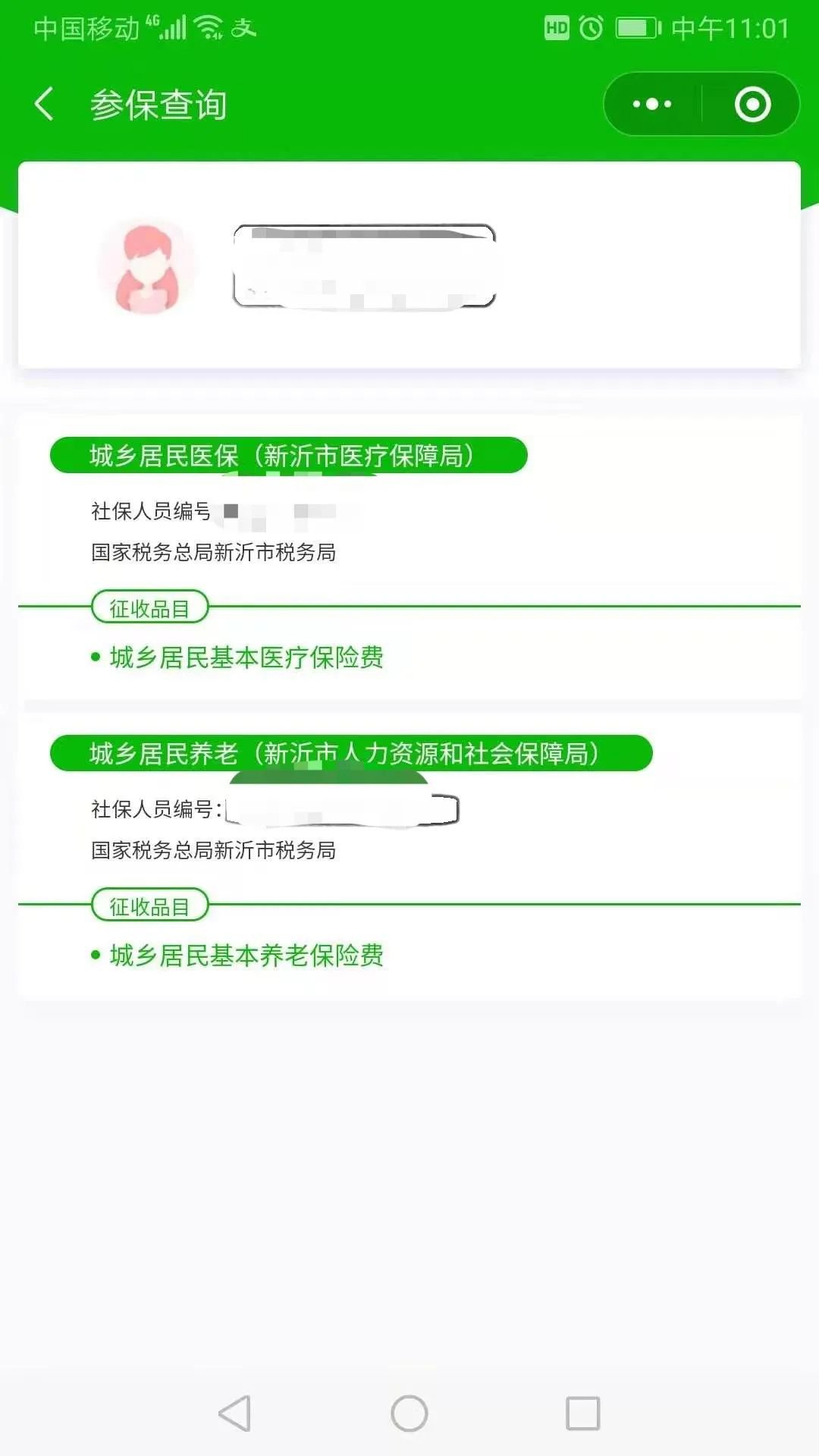Go back from the 参保查询 page

[x=44, y=104]
